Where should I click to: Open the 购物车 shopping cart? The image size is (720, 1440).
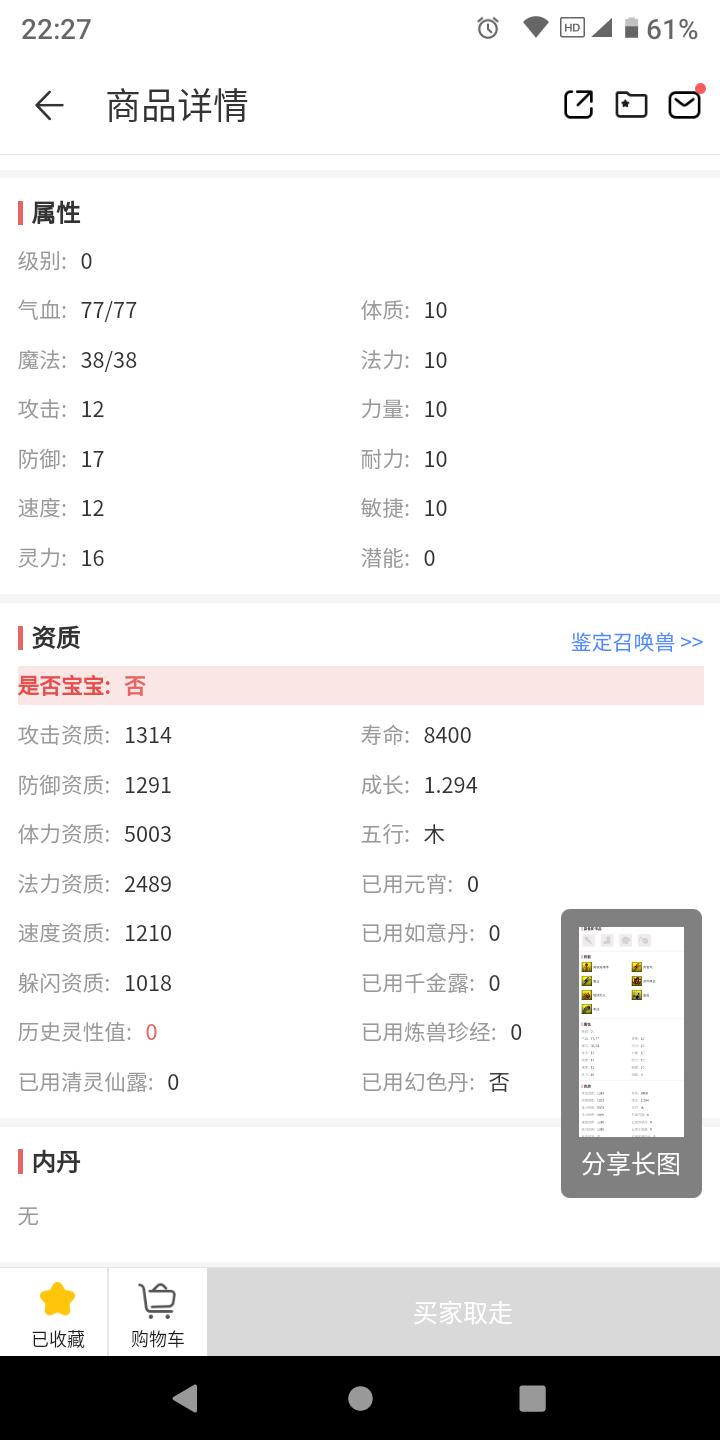tap(157, 1312)
